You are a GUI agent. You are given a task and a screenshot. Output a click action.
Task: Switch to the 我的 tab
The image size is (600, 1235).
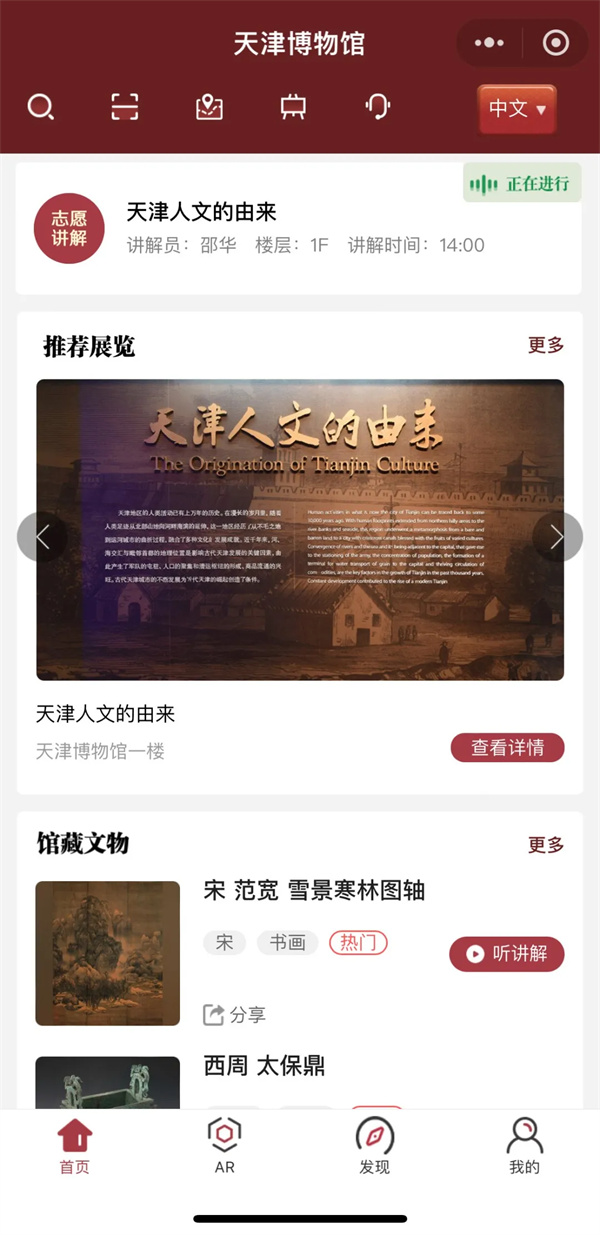(x=524, y=1145)
